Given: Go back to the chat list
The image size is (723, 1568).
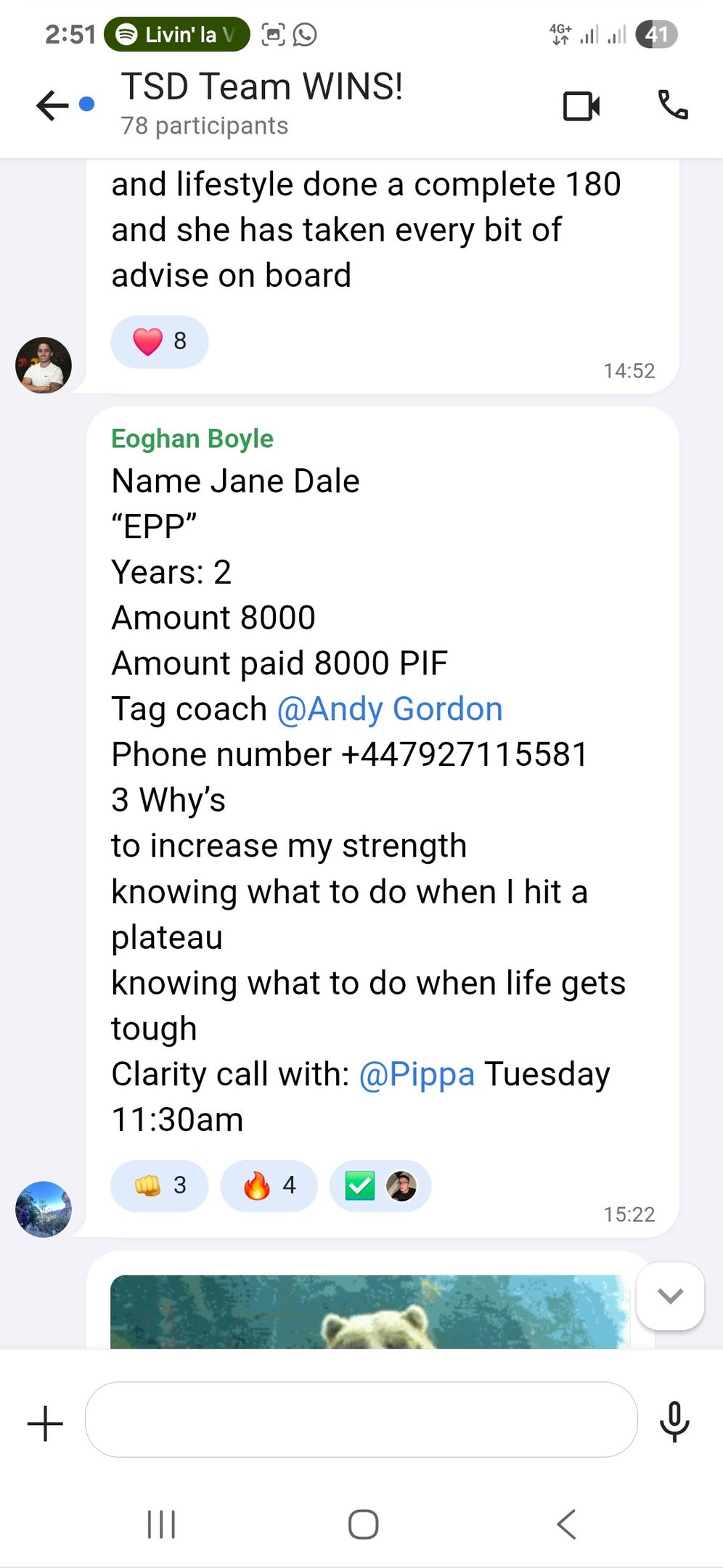Looking at the screenshot, I should [x=52, y=106].
